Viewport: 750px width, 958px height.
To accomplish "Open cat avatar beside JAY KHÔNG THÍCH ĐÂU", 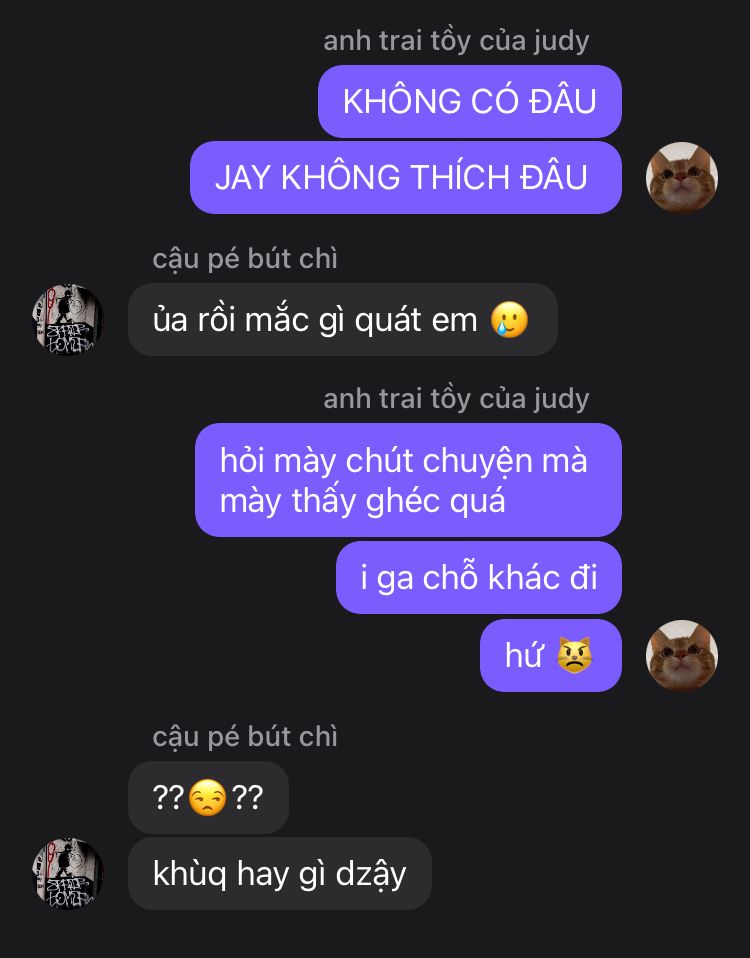I will [682, 178].
